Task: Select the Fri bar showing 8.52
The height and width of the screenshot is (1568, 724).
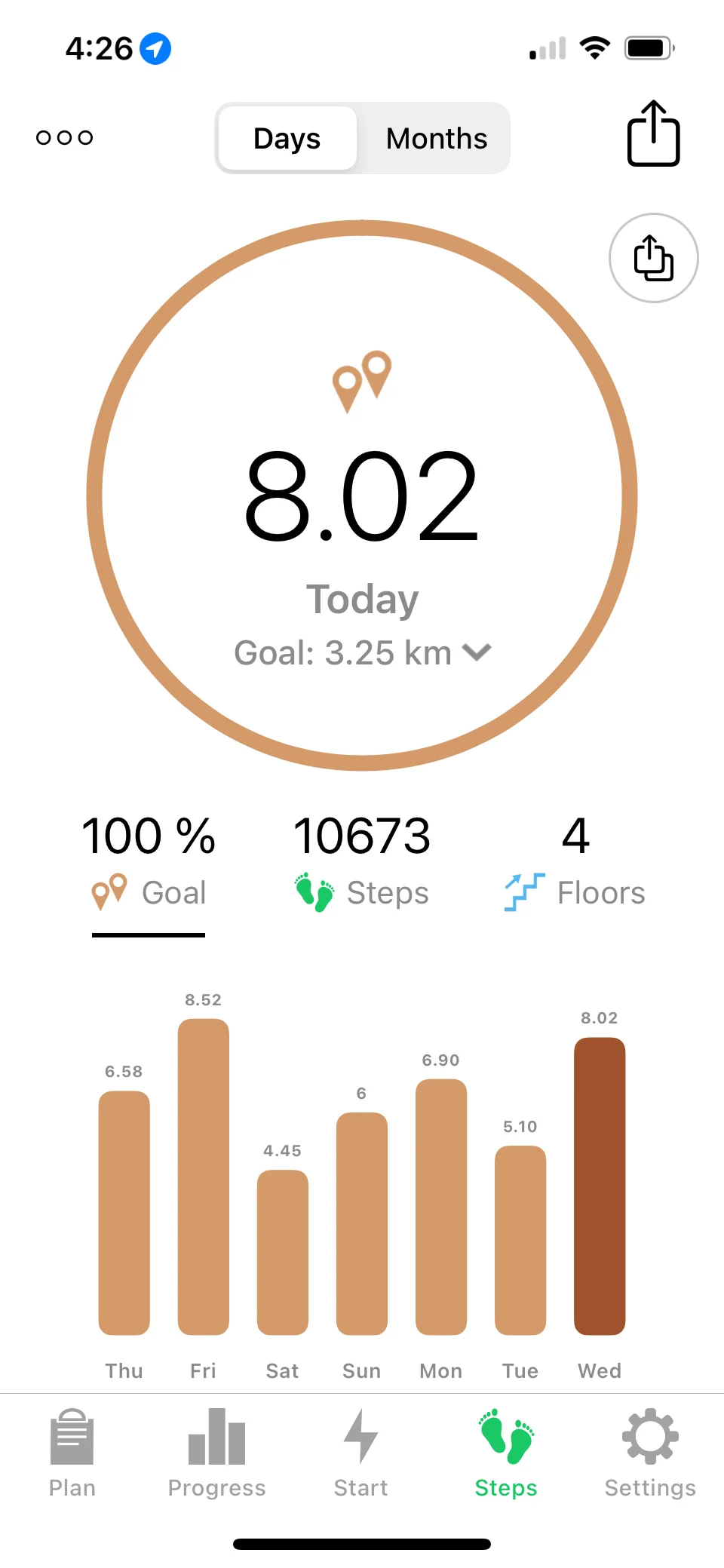Action: pyautogui.click(x=203, y=1177)
